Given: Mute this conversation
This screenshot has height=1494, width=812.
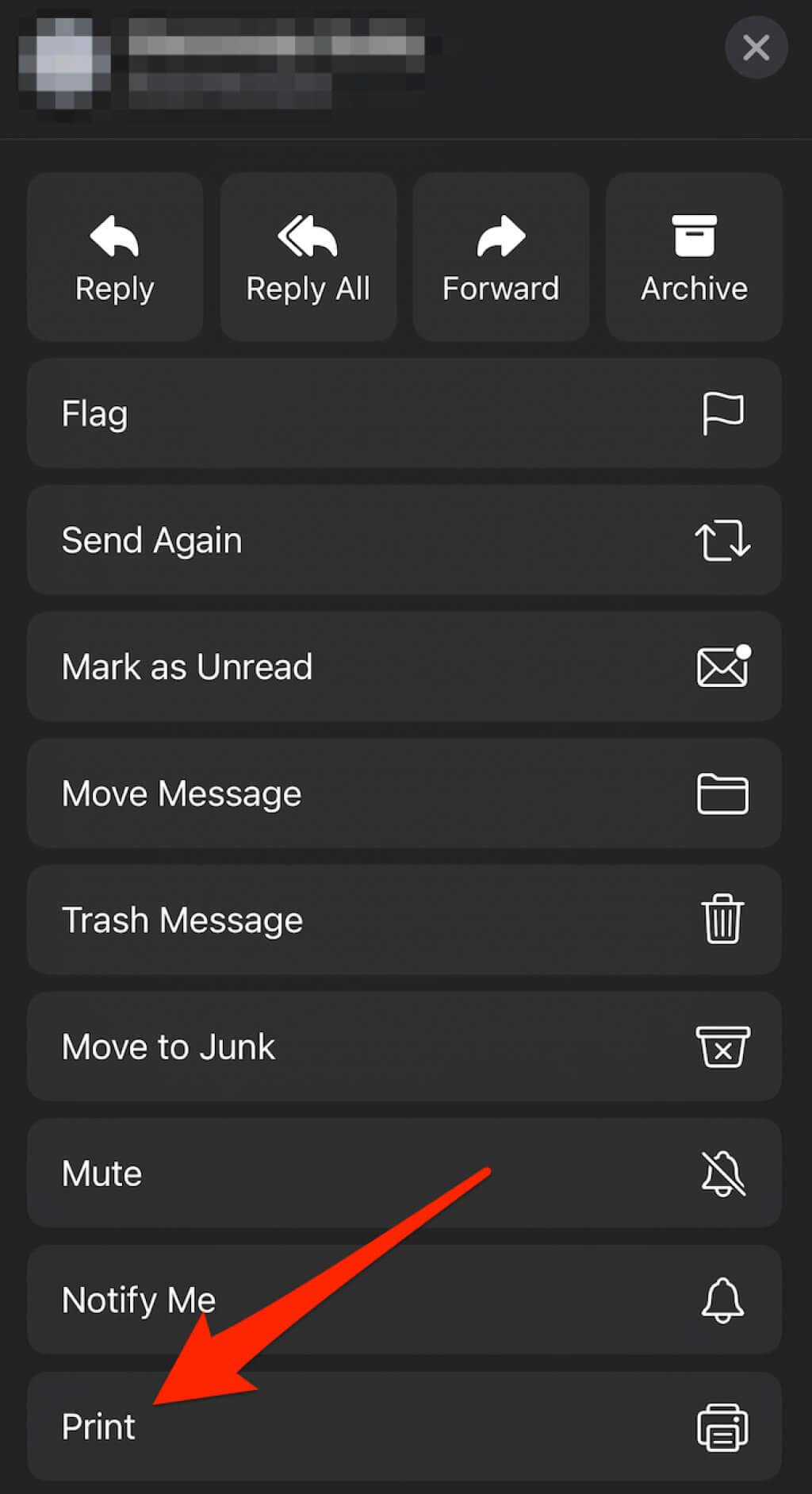Looking at the screenshot, I should tap(404, 1173).
